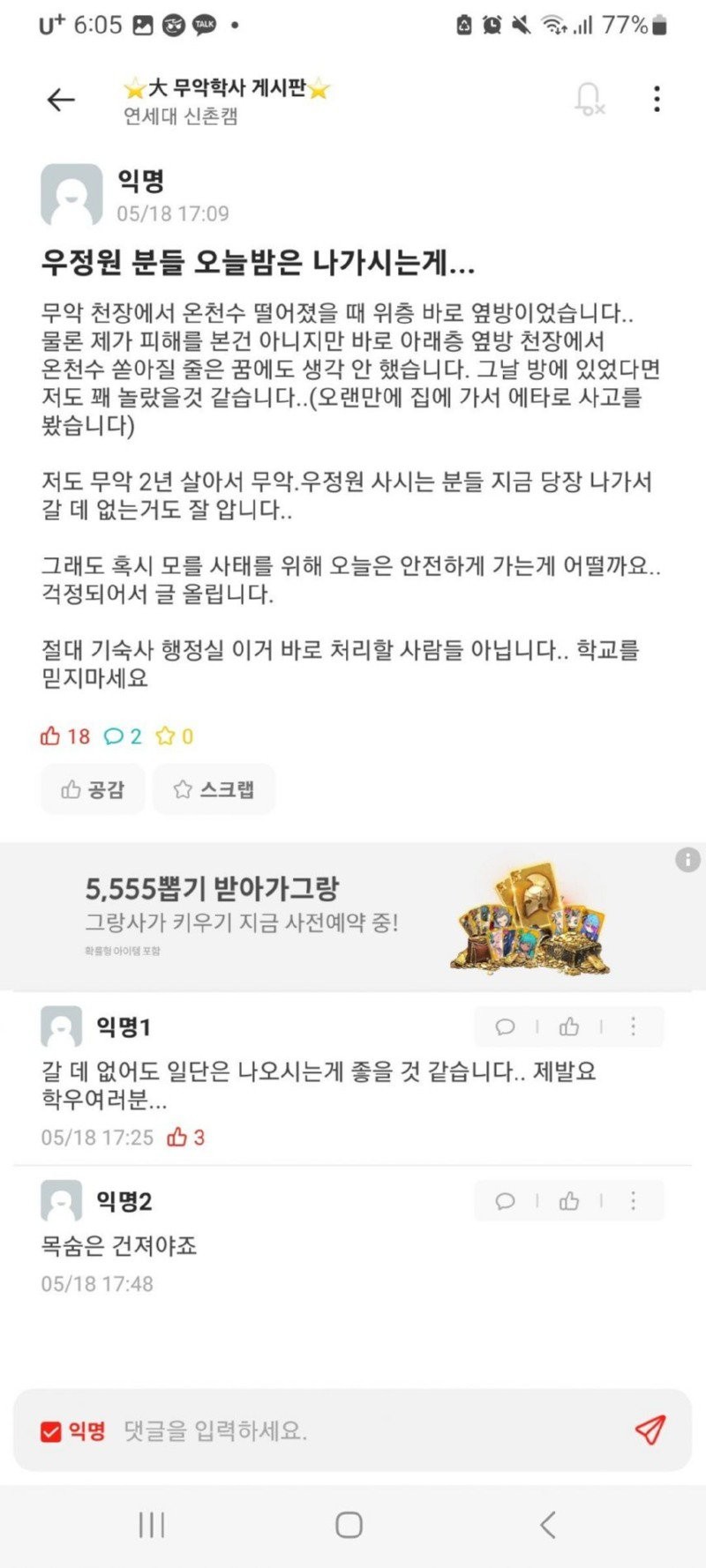Go to the system home screen
The height and width of the screenshot is (1568, 706).
click(349, 1525)
